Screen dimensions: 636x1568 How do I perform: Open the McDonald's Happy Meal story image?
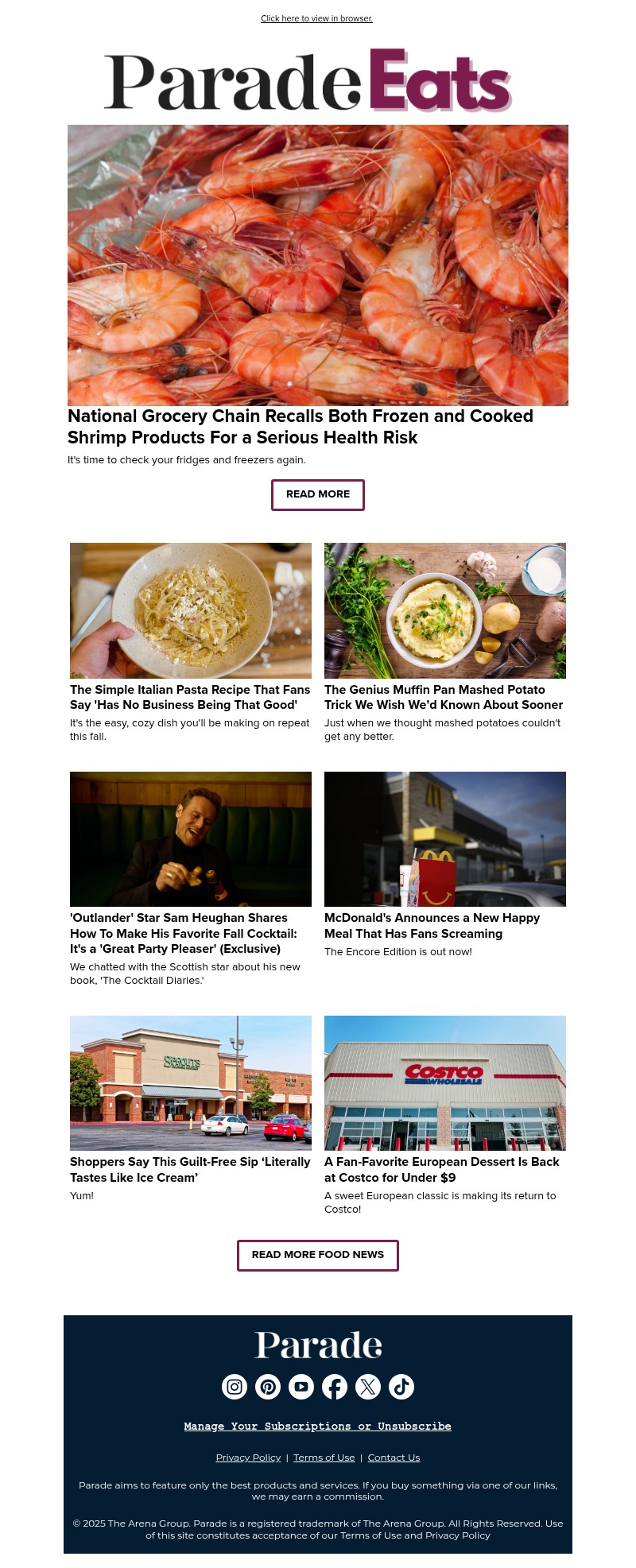(x=444, y=838)
